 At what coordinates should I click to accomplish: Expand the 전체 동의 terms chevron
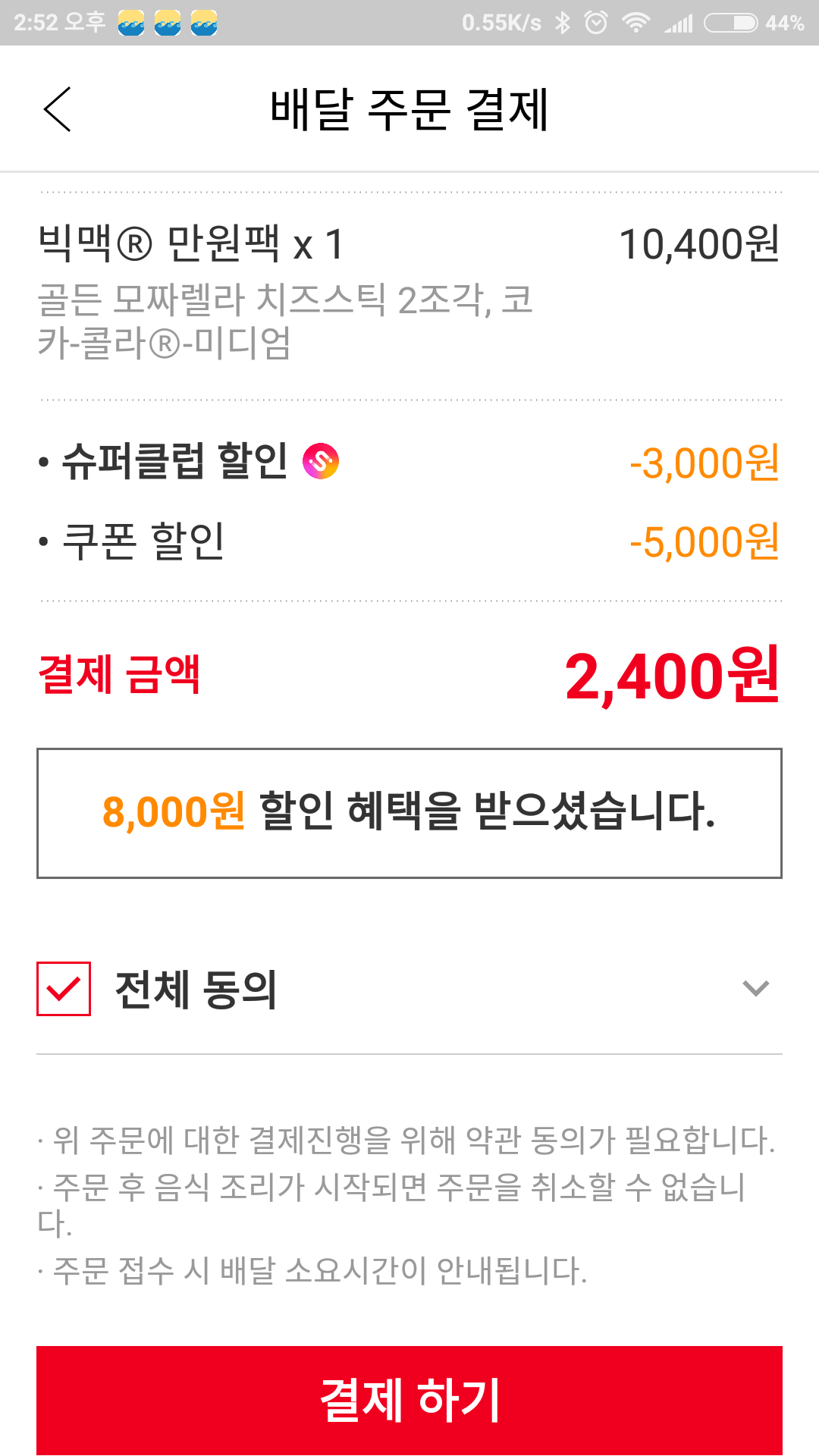tap(755, 988)
